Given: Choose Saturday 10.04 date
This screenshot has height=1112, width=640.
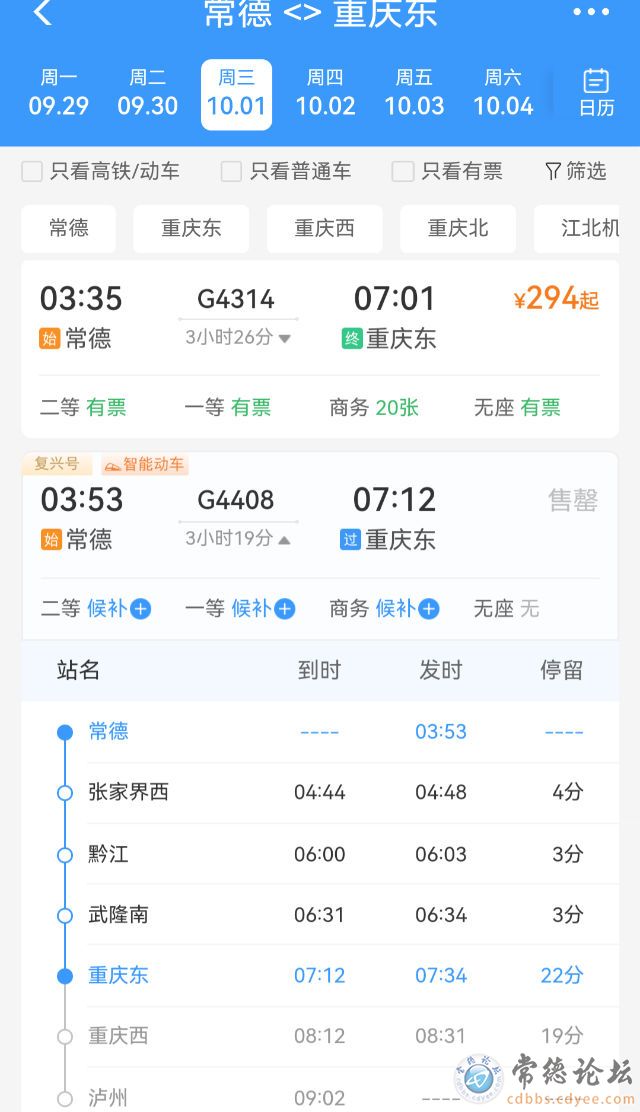Looking at the screenshot, I should [503, 93].
